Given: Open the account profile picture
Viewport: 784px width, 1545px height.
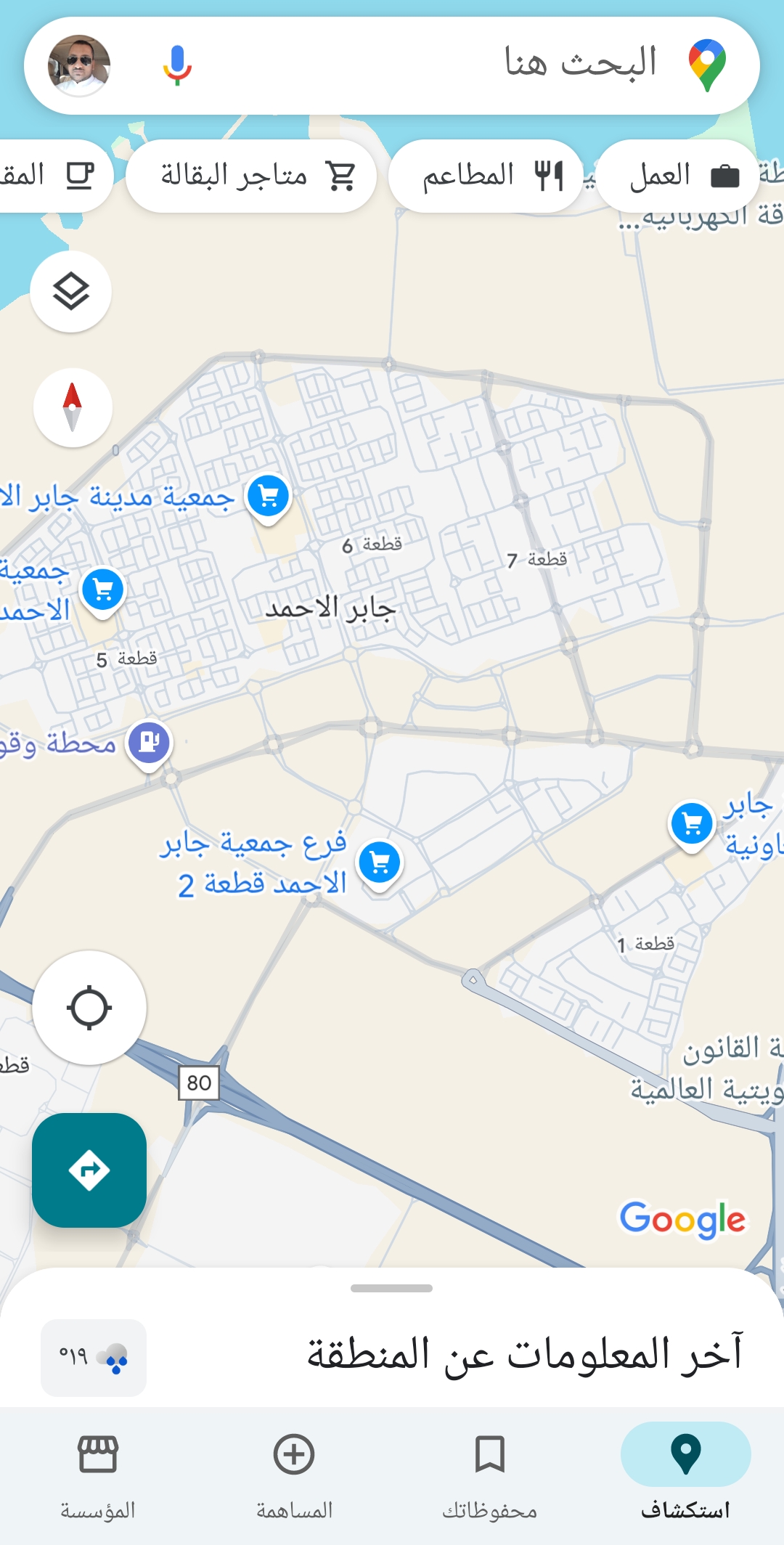Looking at the screenshot, I should click(x=79, y=65).
